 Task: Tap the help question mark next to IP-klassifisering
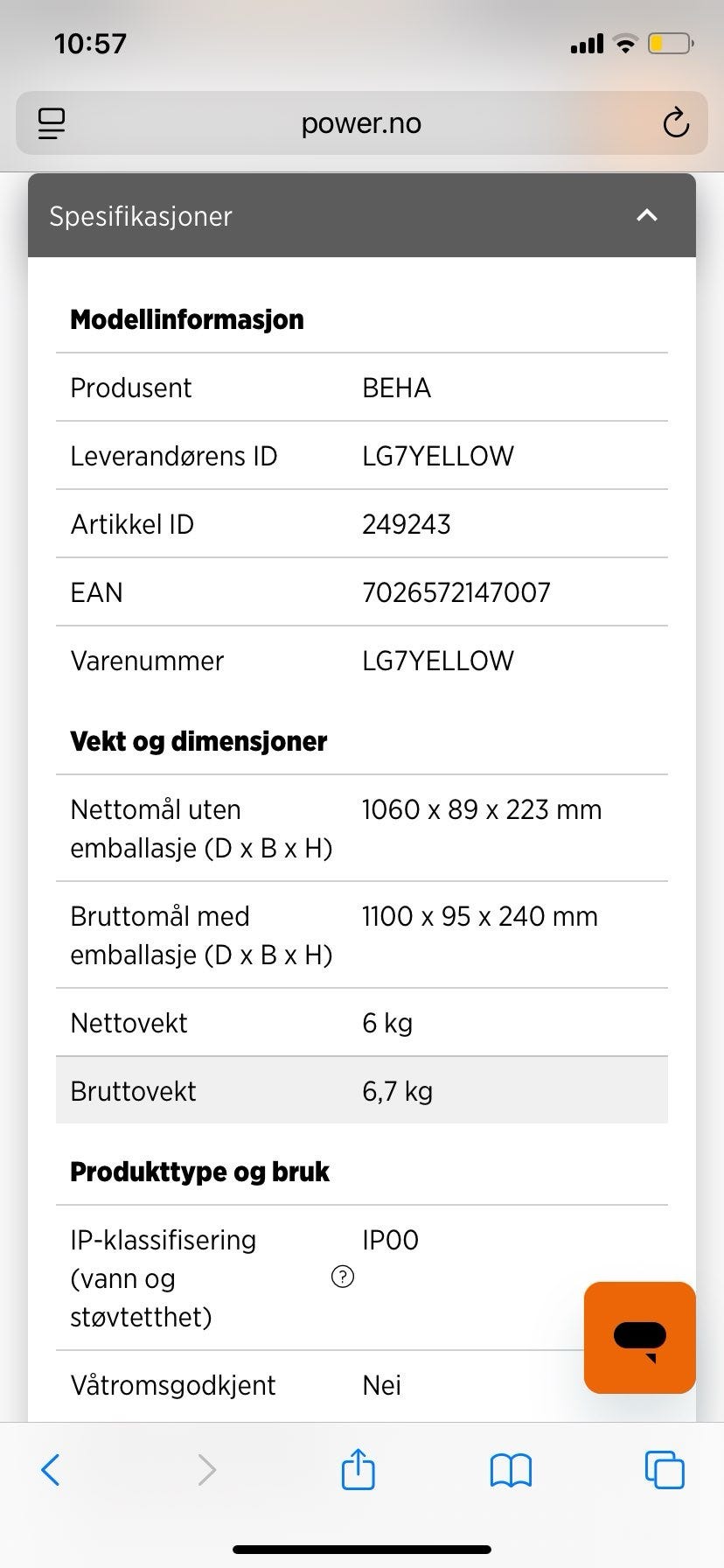(343, 1277)
